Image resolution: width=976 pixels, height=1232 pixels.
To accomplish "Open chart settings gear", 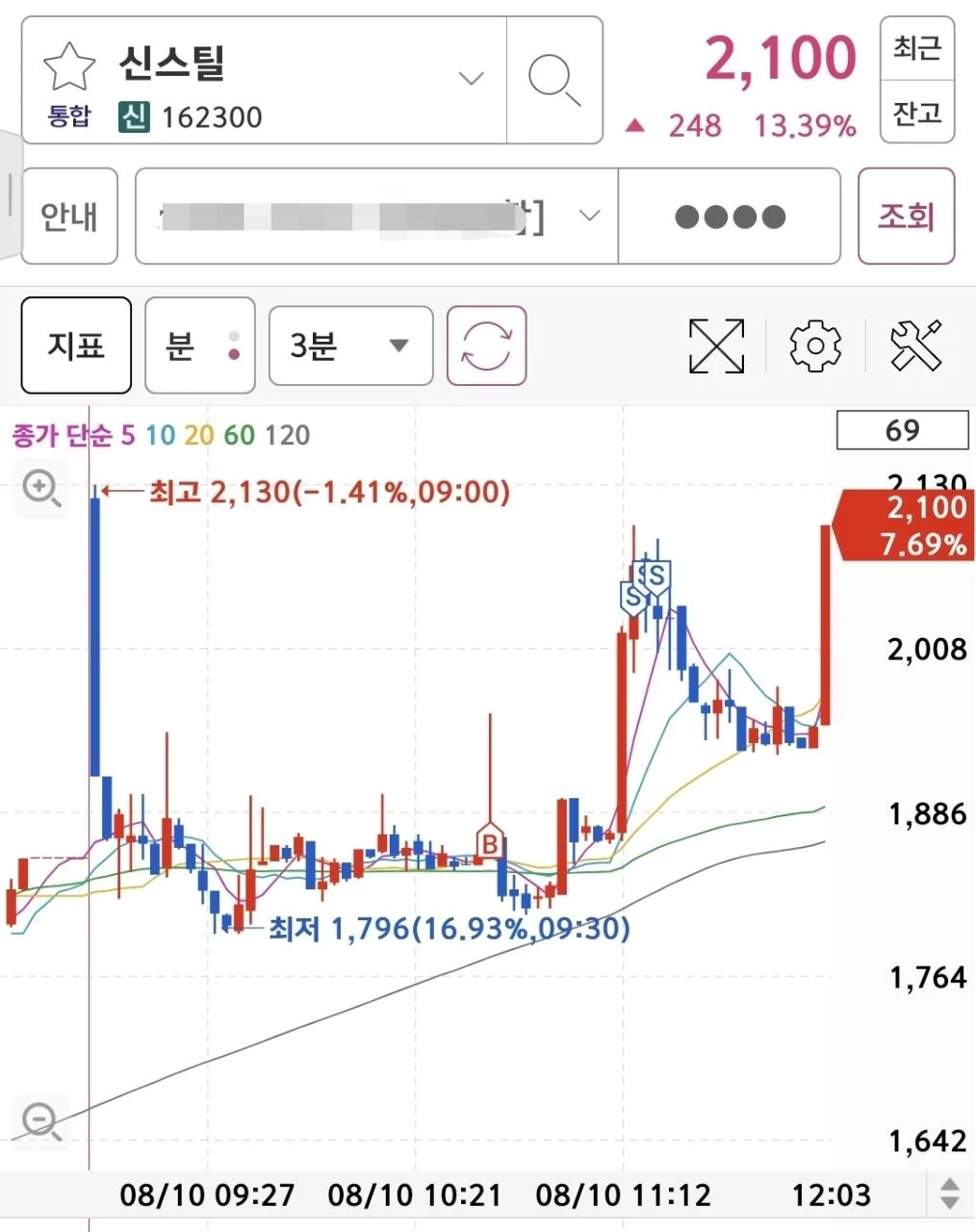I will pos(815,346).
